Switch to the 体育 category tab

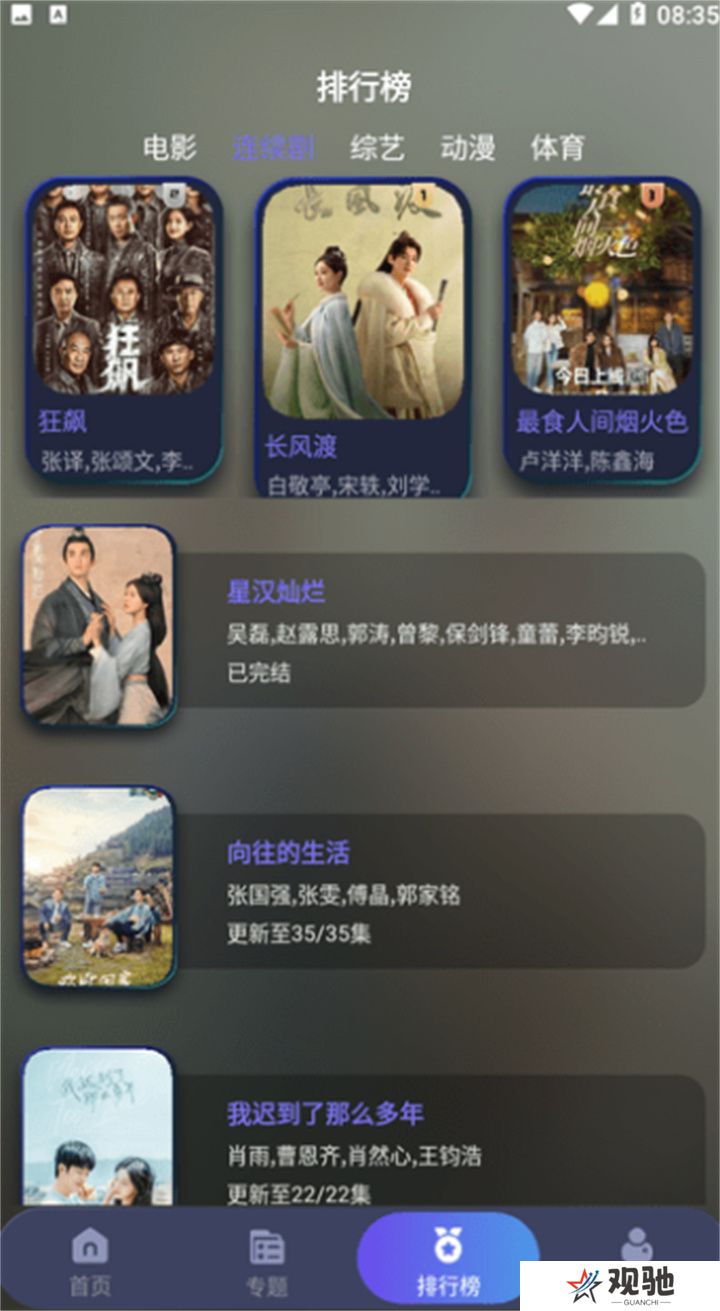coord(557,148)
